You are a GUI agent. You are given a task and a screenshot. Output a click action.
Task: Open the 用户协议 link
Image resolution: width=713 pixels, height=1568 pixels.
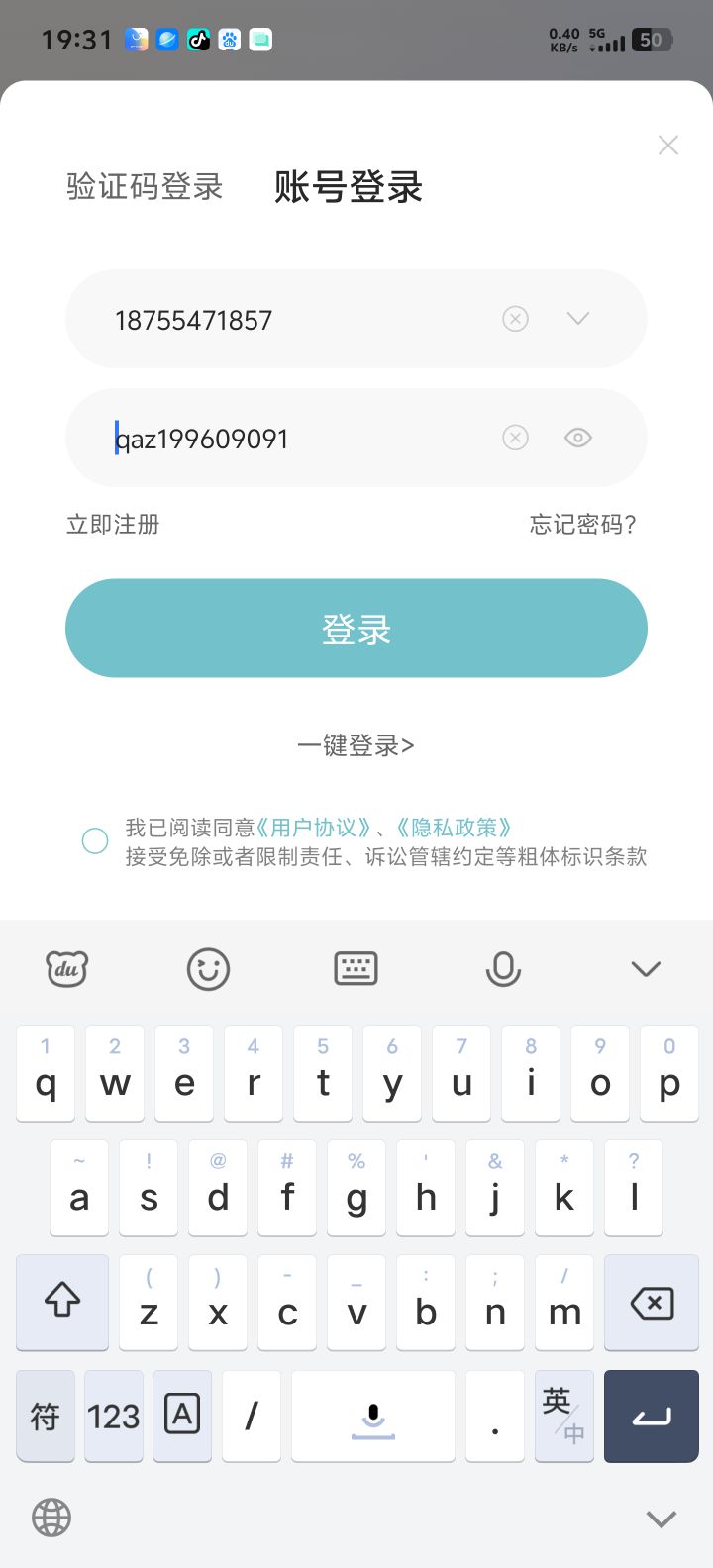315,828
